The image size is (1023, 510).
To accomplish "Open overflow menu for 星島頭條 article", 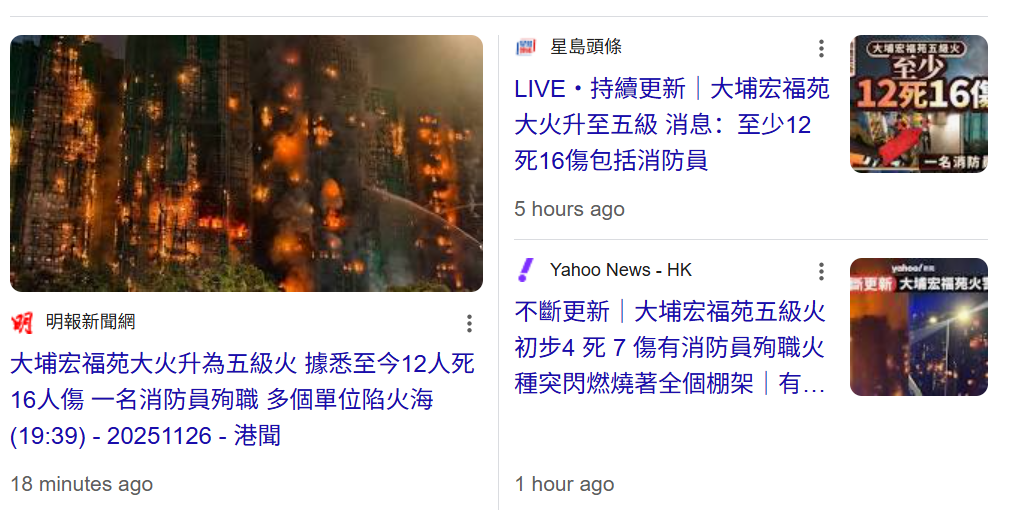I will click(x=821, y=48).
